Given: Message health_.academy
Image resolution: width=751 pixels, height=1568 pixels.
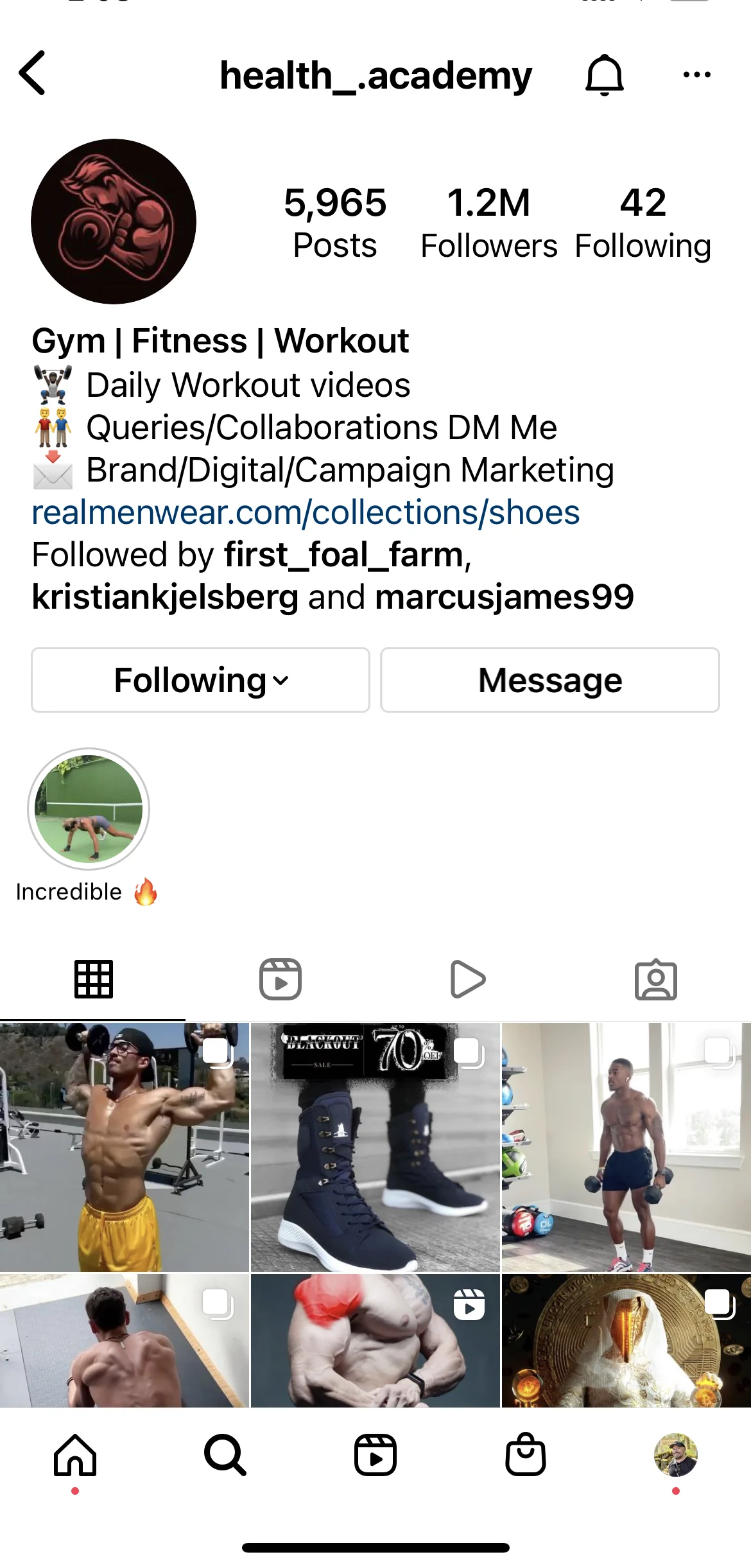Looking at the screenshot, I should pyautogui.click(x=549, y=680).
